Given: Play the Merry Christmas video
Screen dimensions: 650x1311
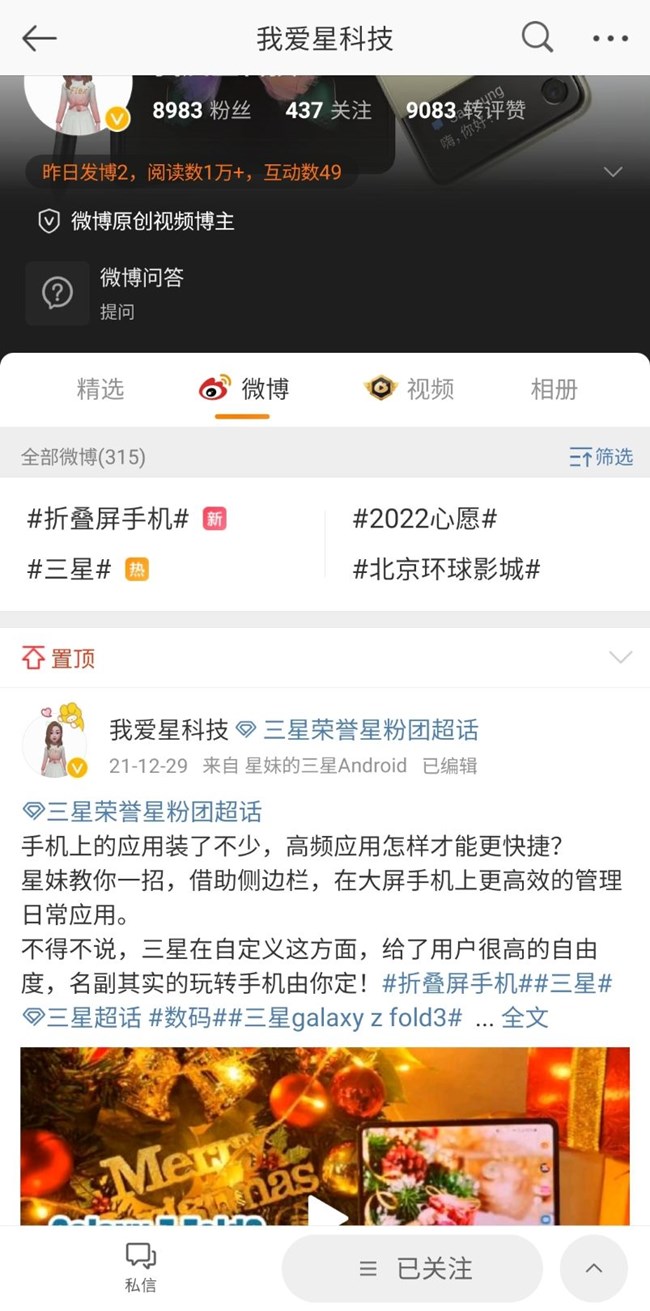Looking at the screenshot, I should click(x=325, y=1209).
